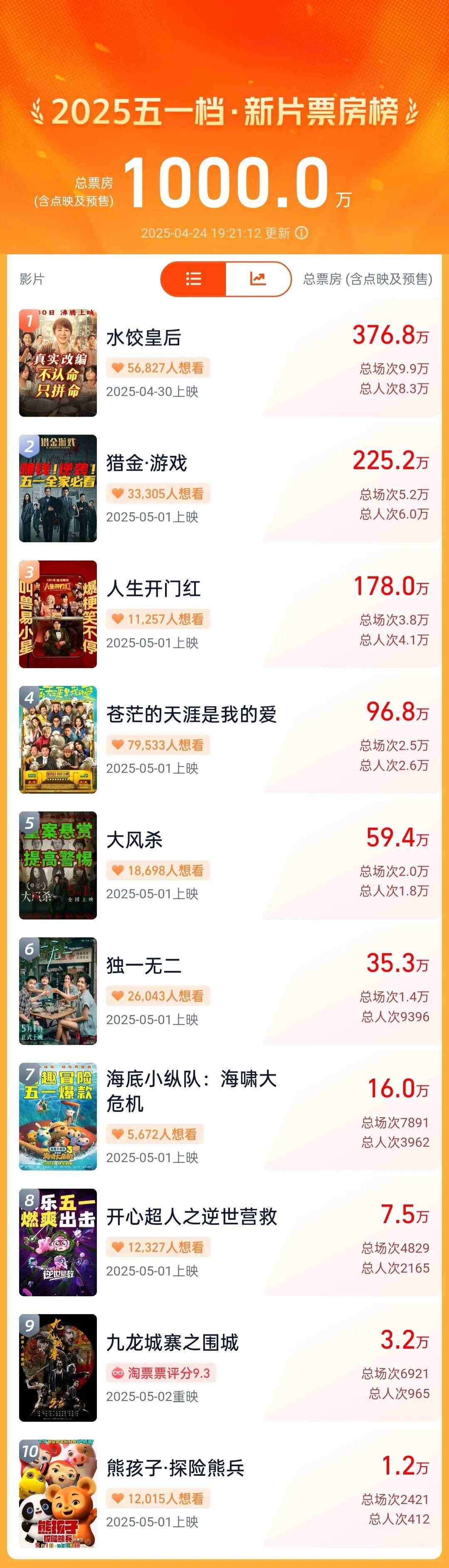Select the re-release 九龙城寨之围城
449x1568 pixels.
point(173,1342)
